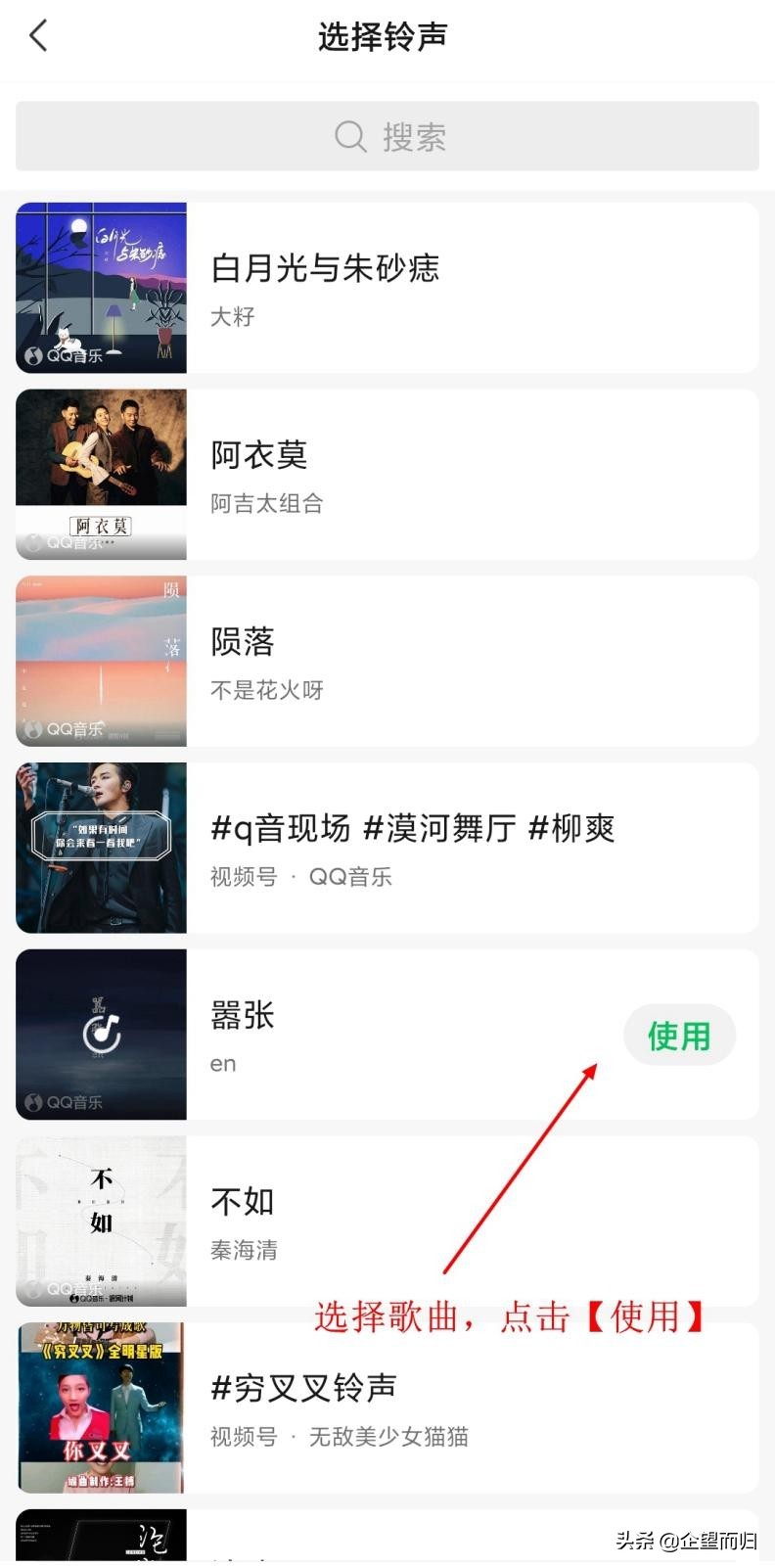
Task: Tap the back arrow at top left
Action: point(37,34)
